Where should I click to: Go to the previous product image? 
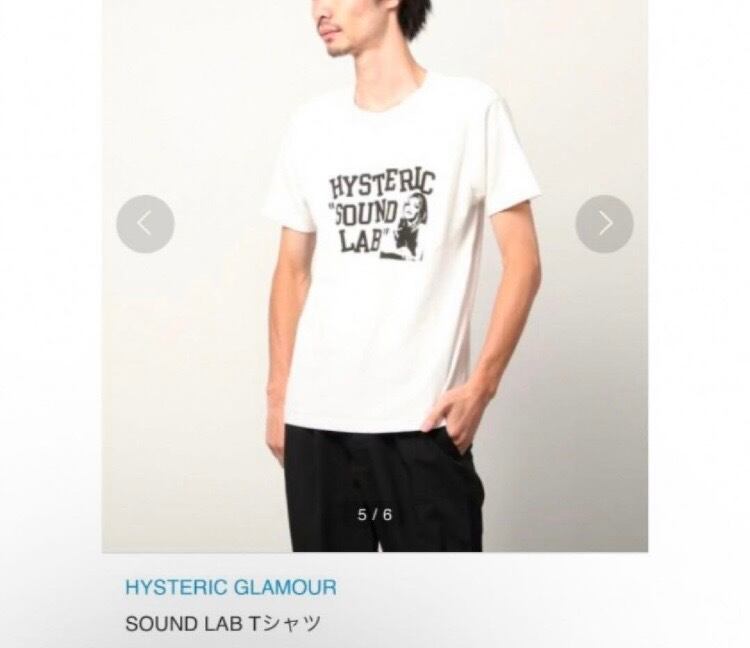click(145, 224)
